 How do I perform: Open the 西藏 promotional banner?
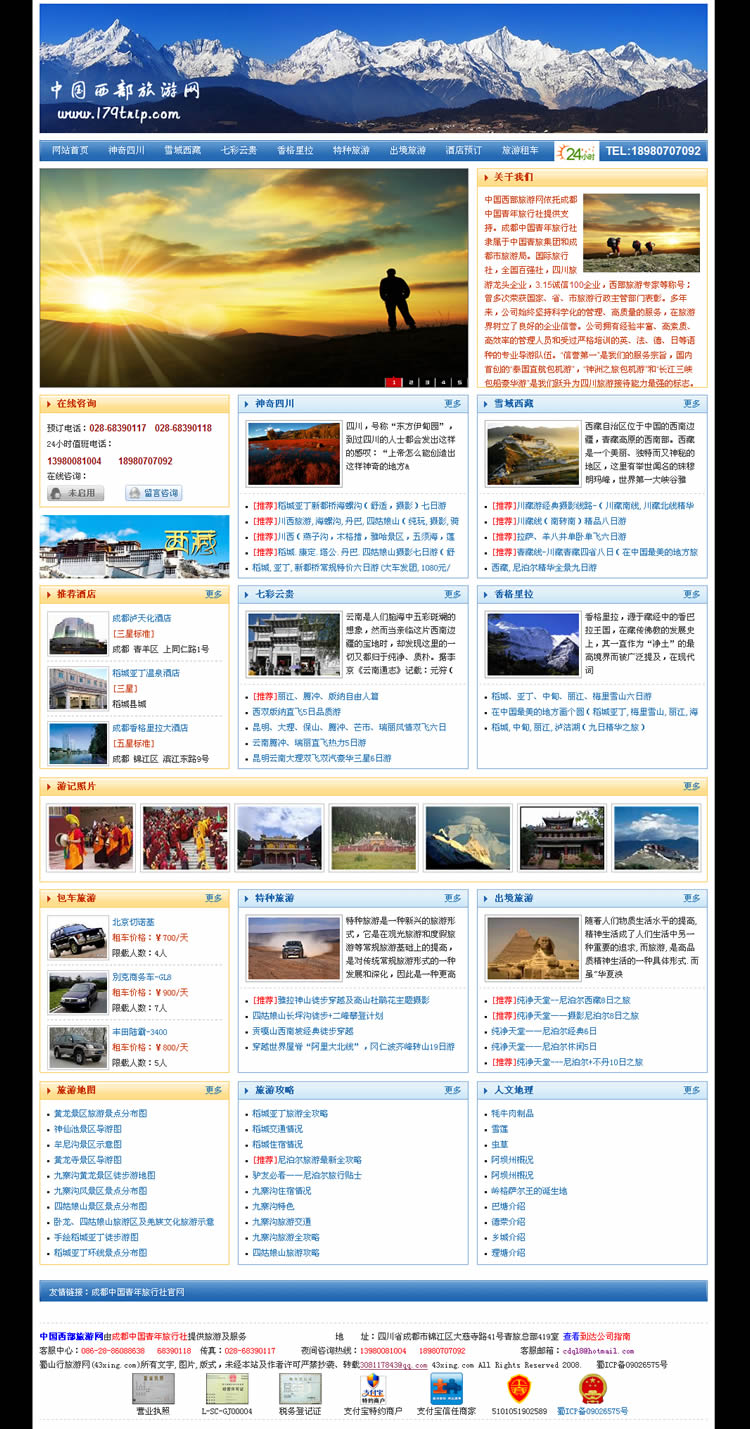[134, 546]
